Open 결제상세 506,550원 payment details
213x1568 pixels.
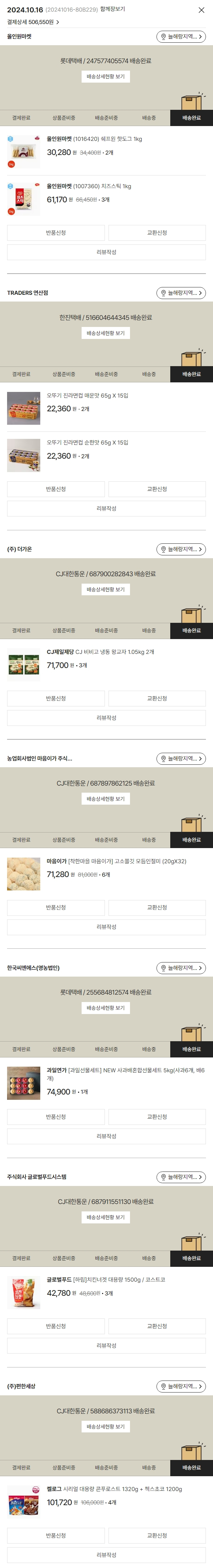[x=33, y=22]
